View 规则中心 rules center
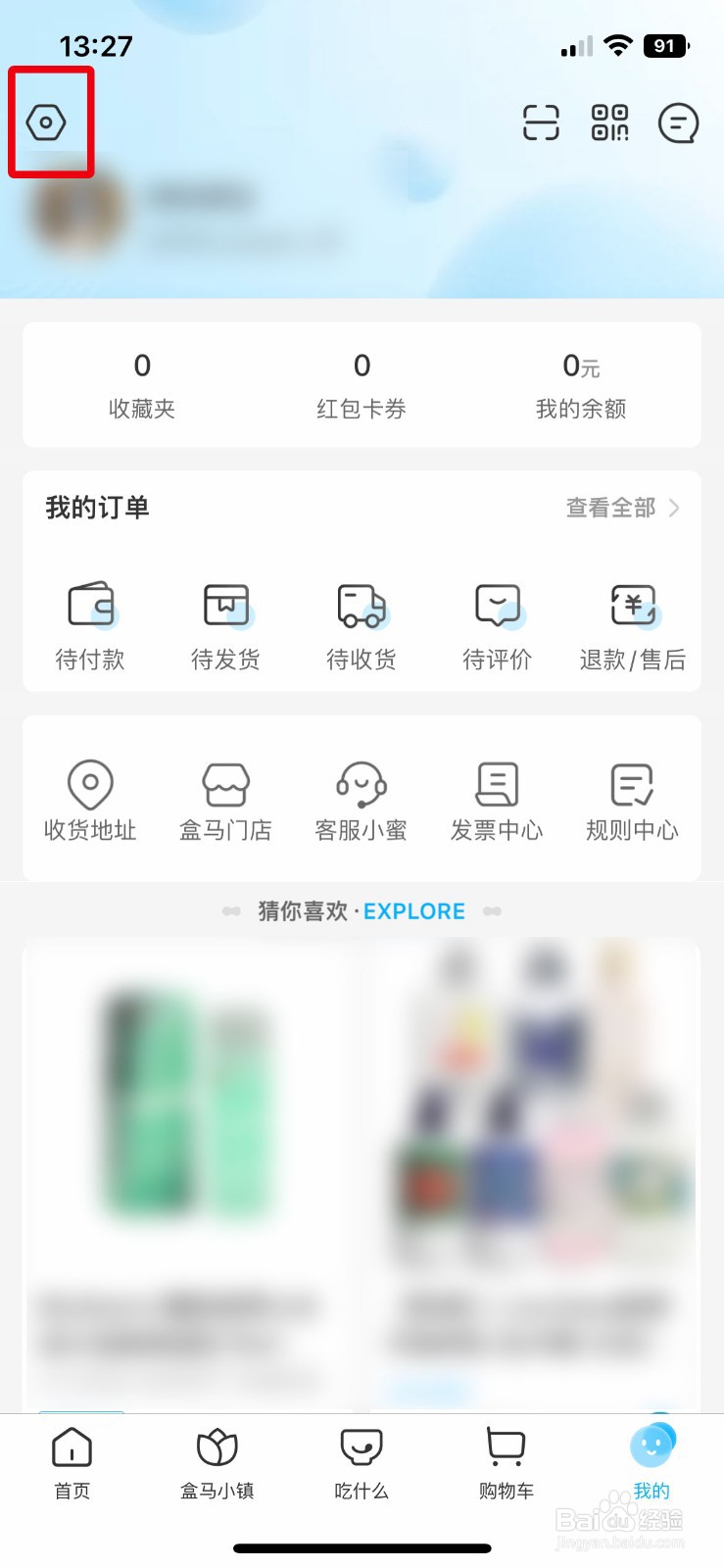 pyautogui.click(x=632, y=800)
